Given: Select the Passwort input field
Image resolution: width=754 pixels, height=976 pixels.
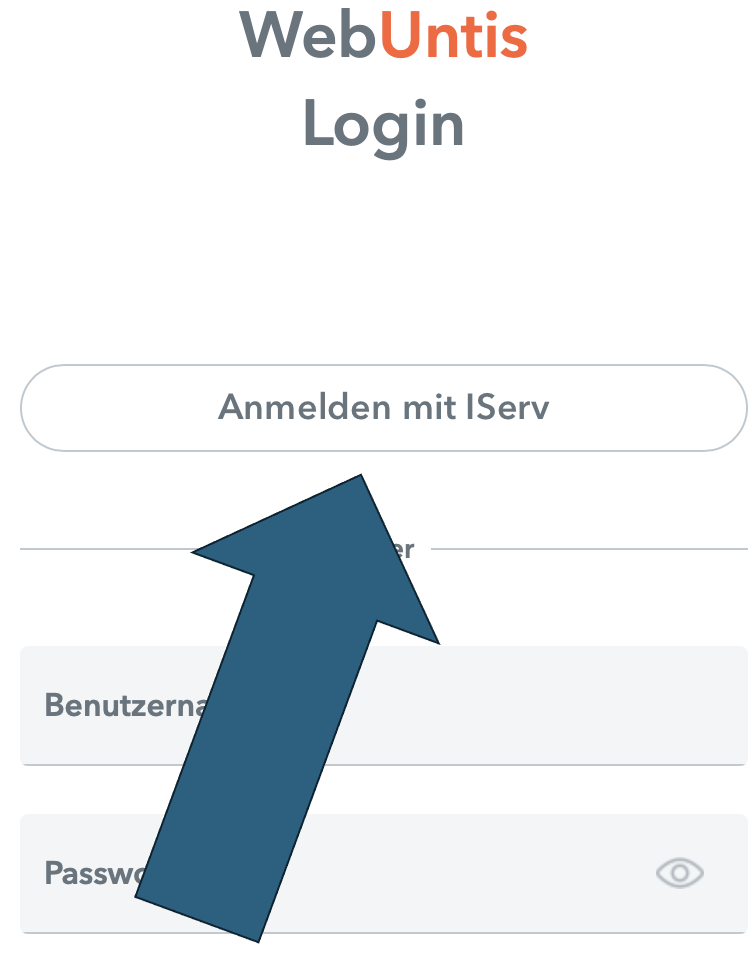Looking at the screenshot, I should point(480,873).
